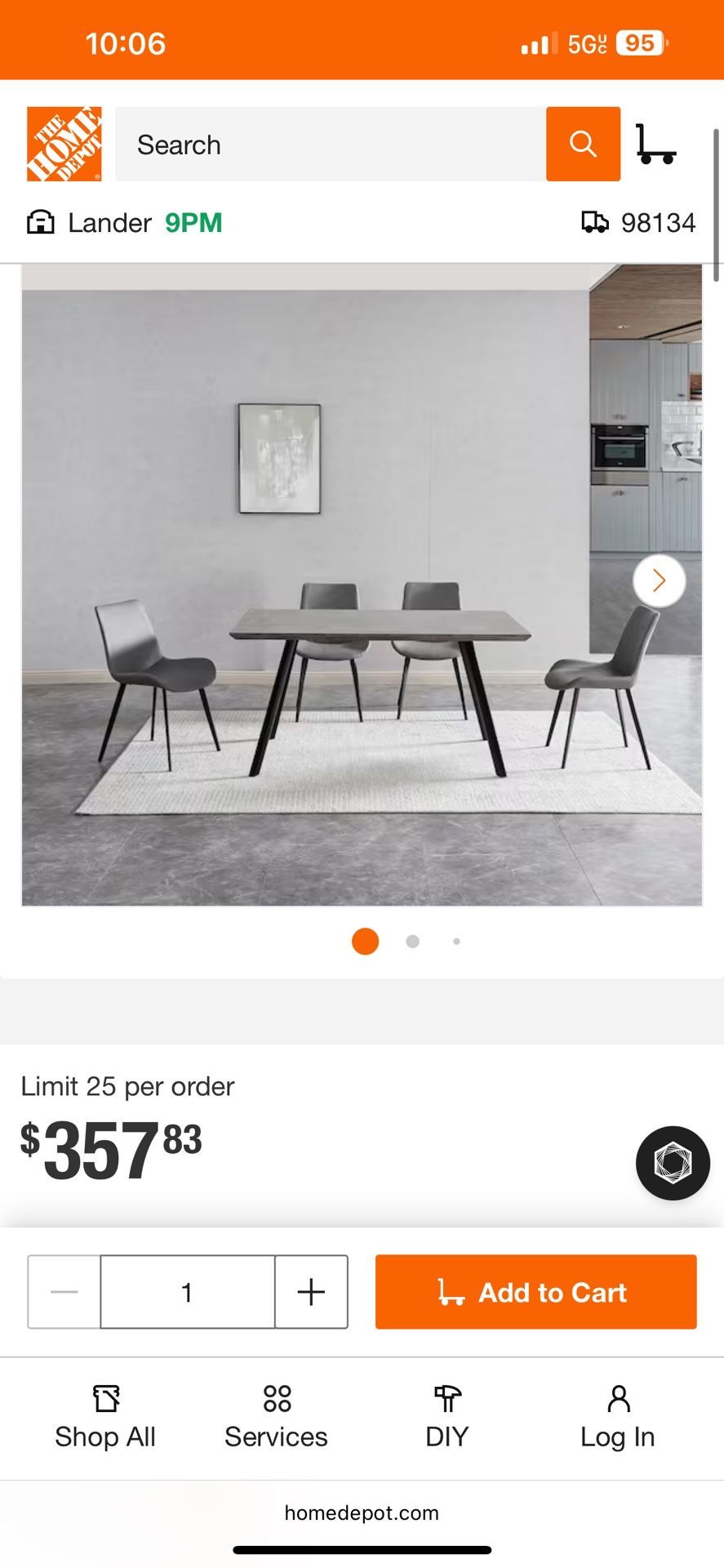Click the Home Depot logo
This screenshot has height=1568, width=724.
click(63, 143)
